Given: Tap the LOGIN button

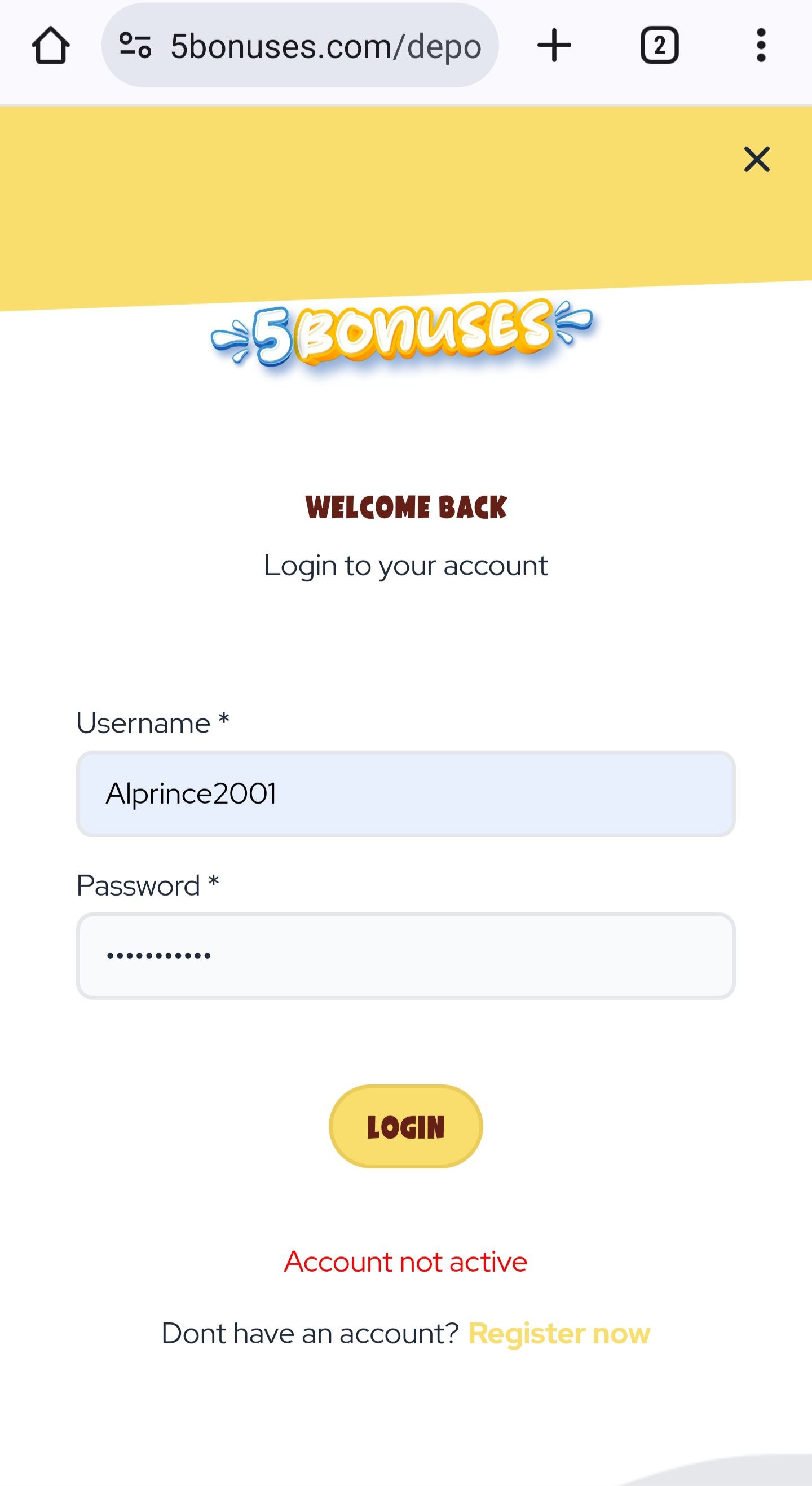Looking at the screenshot, I should pyautogui.click(x=405, y=1126).
